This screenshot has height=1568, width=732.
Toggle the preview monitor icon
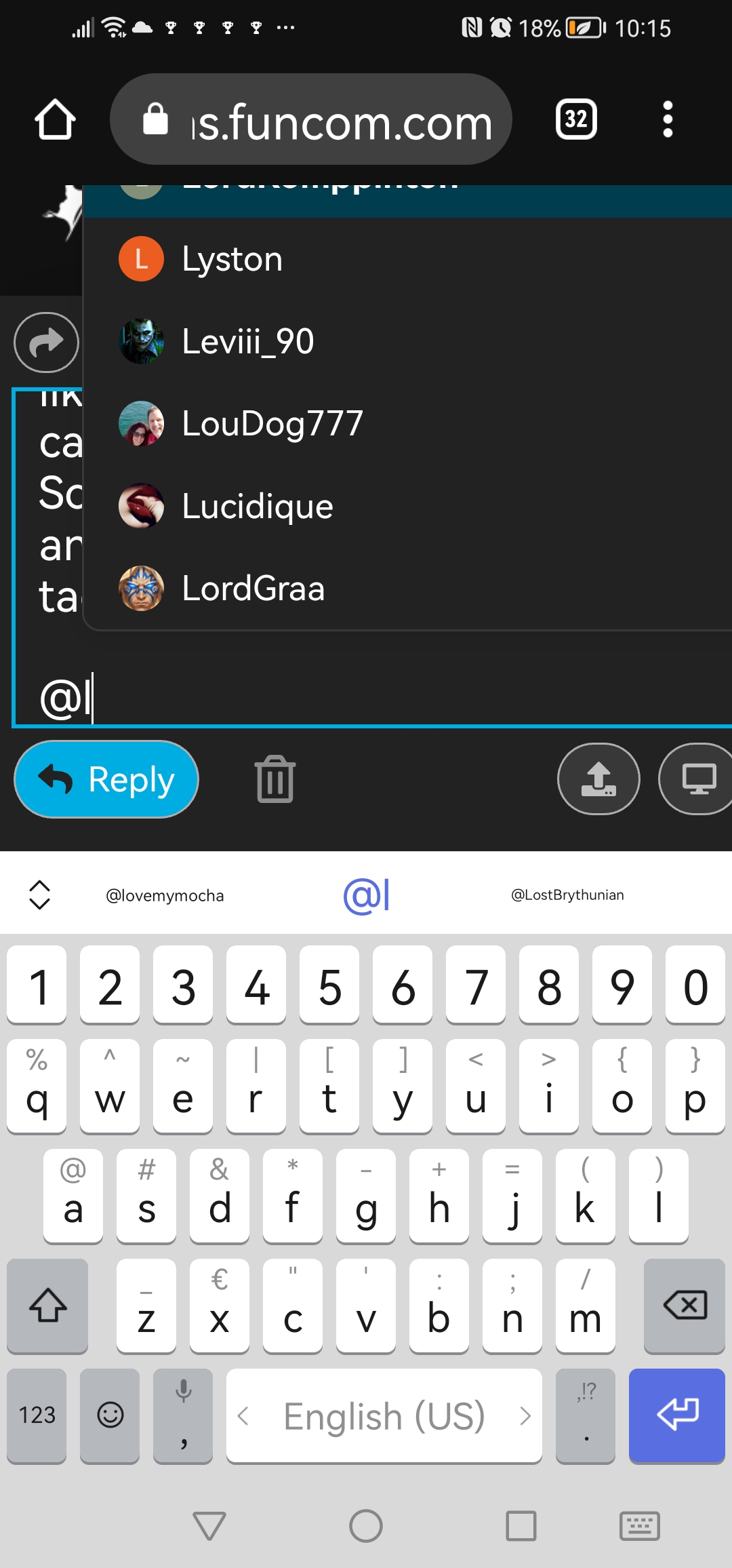coord(698,779)
